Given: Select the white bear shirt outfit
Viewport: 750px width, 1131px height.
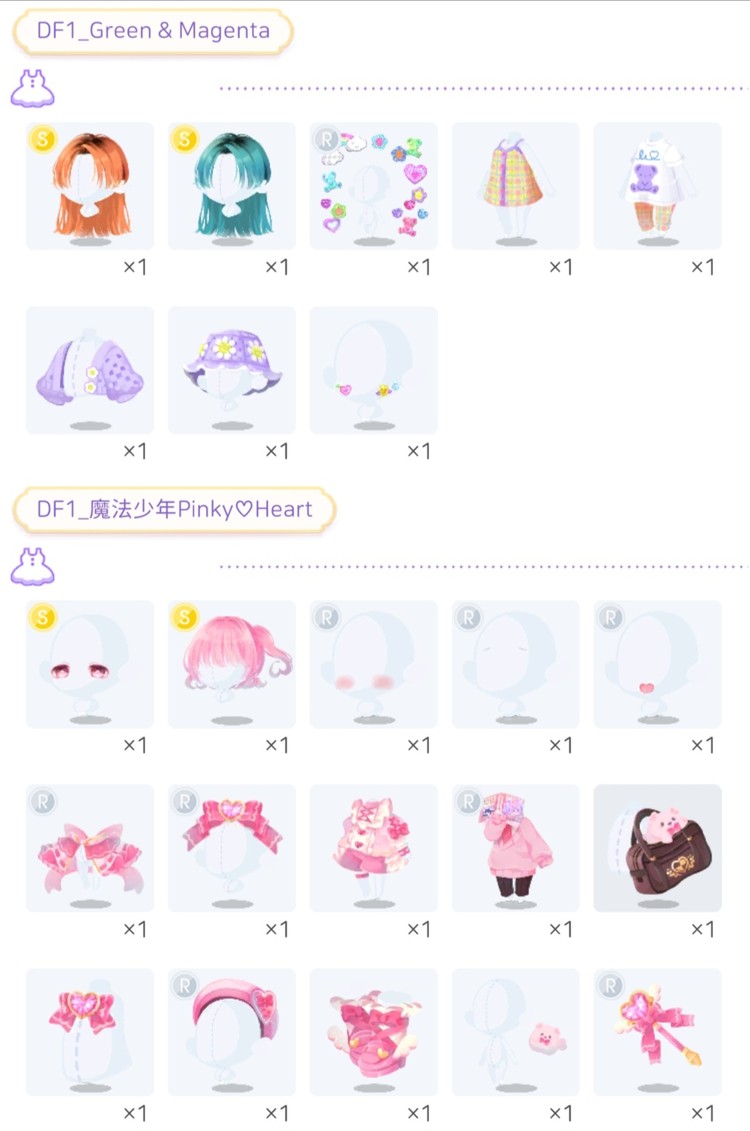Looking at the screenshot, I should tap(658, 186).
